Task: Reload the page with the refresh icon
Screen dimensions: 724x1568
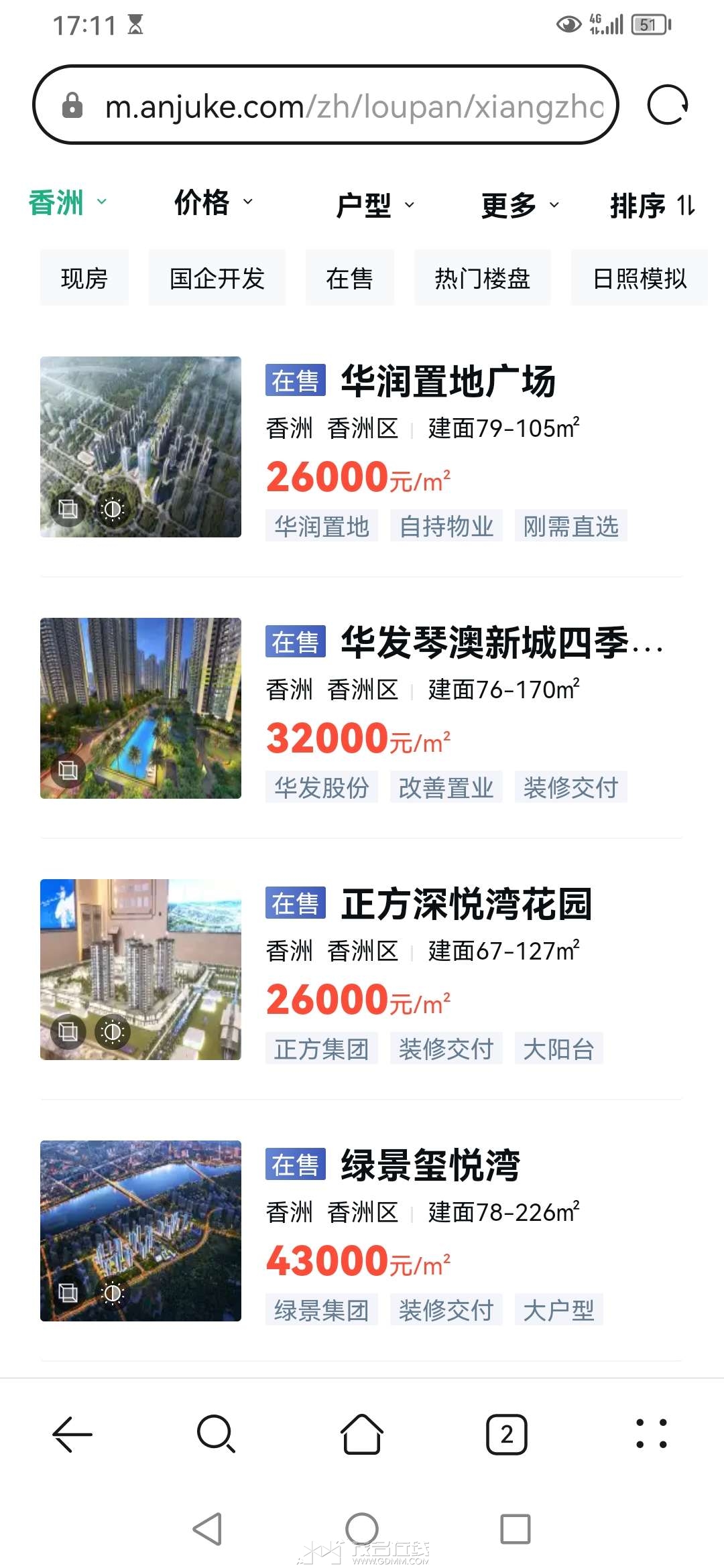Action: click(x=668, y=105)
